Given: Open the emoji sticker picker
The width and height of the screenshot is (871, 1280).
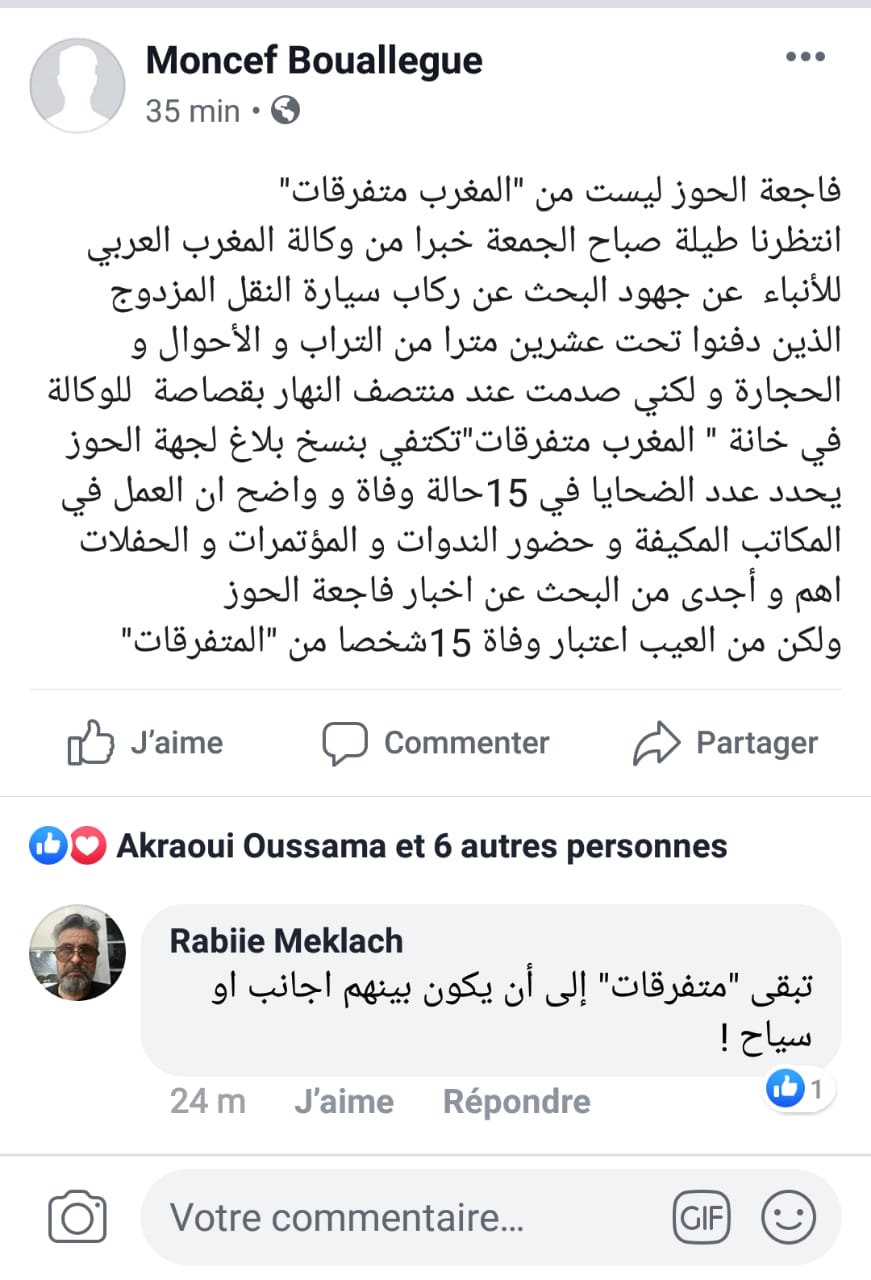Looking at the screenshot, I should pyautogui.click(x=788, y=1218).
